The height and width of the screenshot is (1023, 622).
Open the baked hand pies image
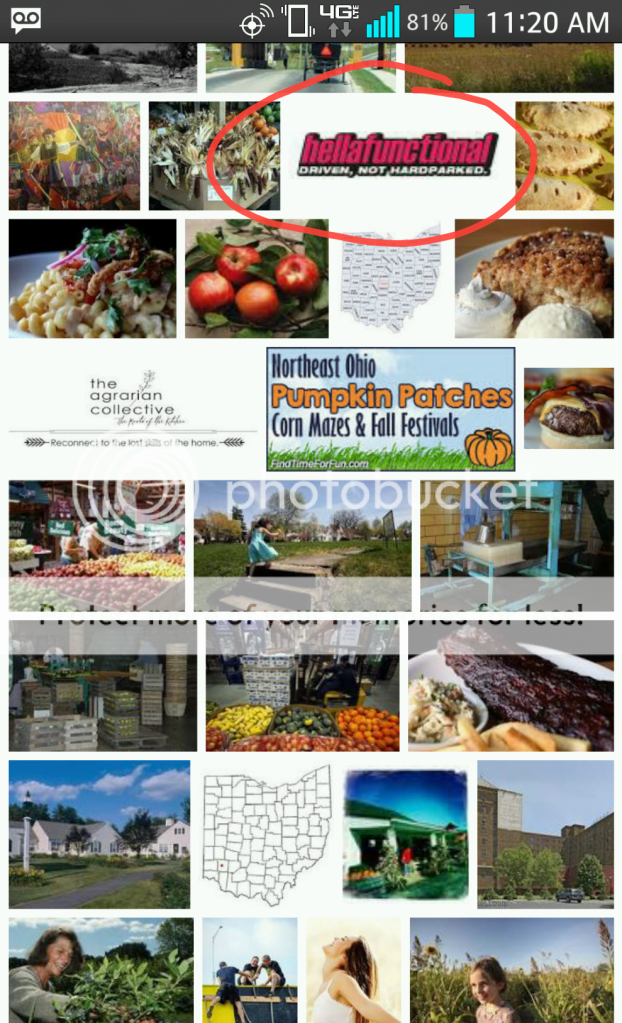click(564, 156)
